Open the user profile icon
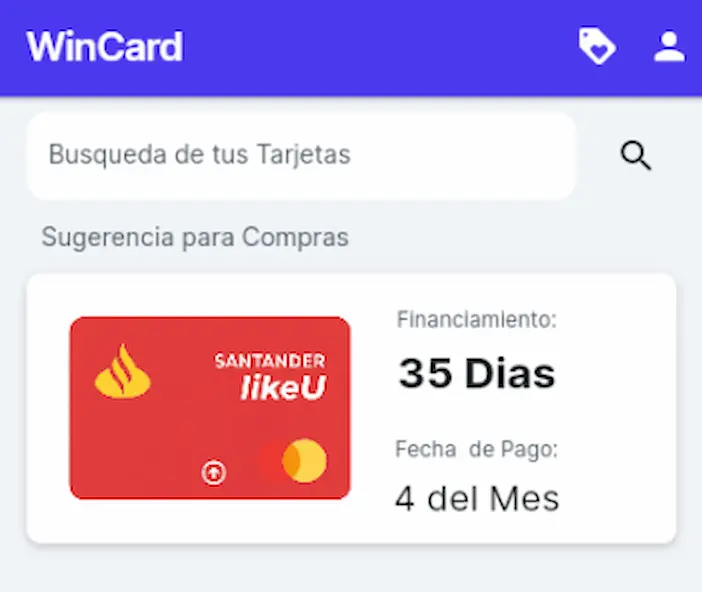 point(669,46)
